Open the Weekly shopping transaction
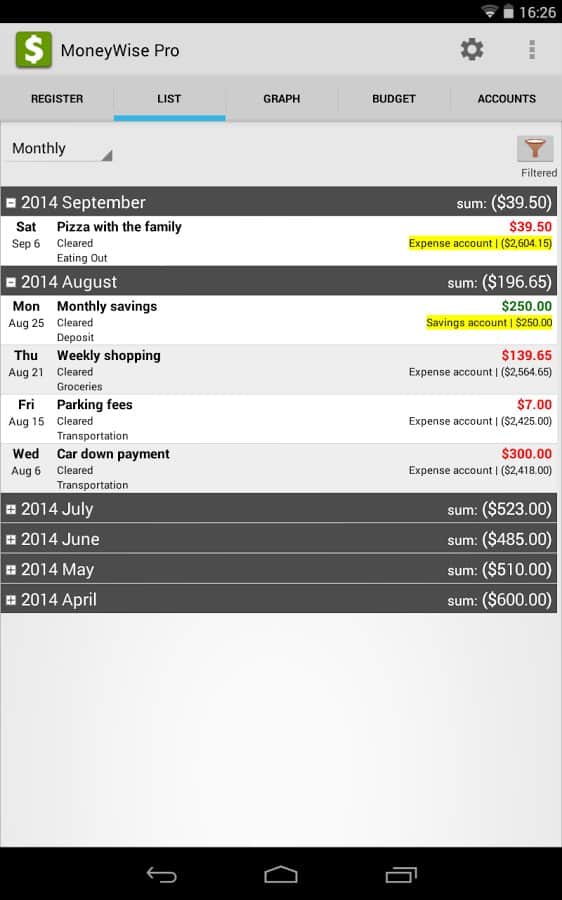 tap(279, 370)
